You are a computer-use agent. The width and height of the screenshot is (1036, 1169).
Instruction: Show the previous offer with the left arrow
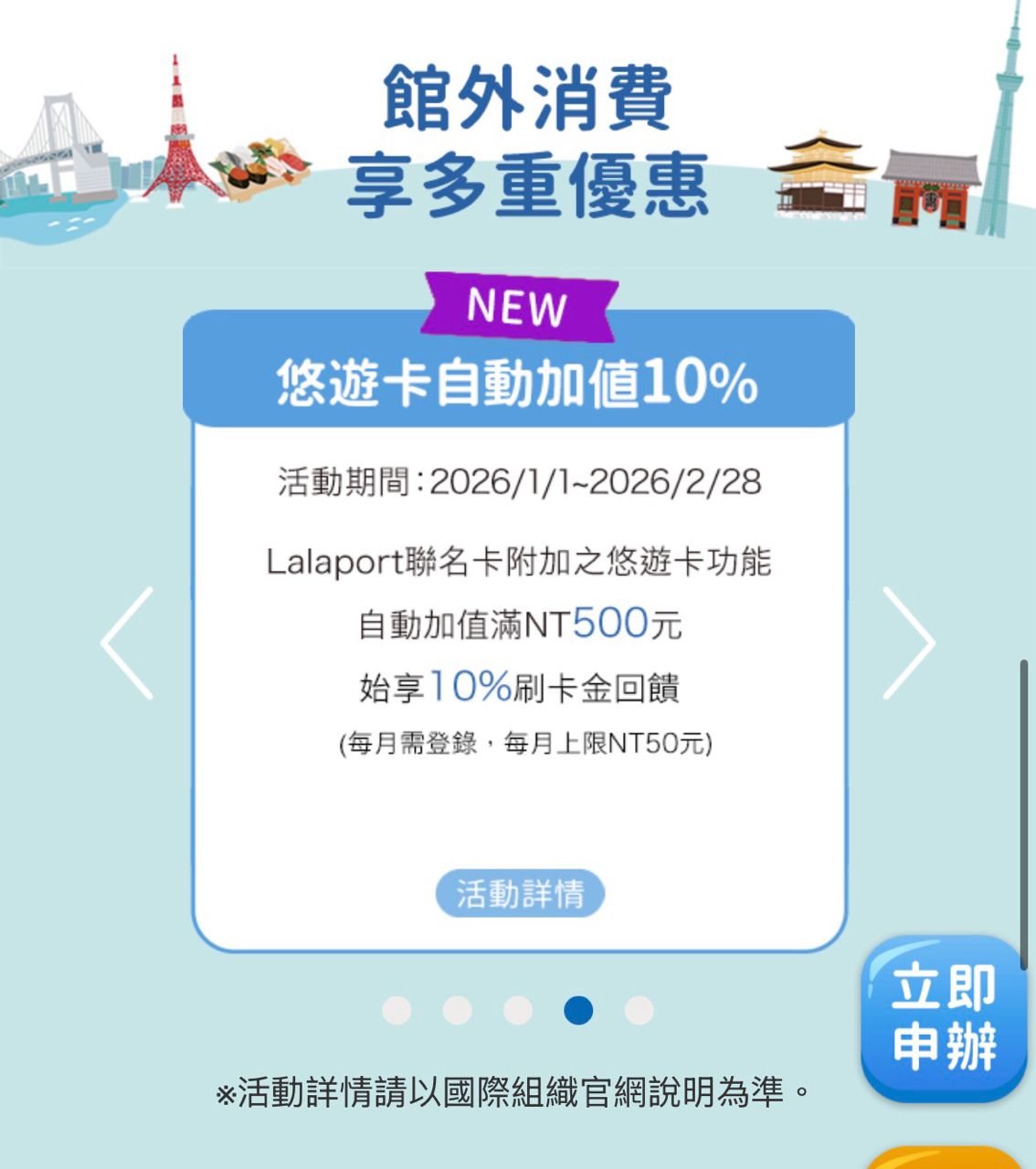127,643
